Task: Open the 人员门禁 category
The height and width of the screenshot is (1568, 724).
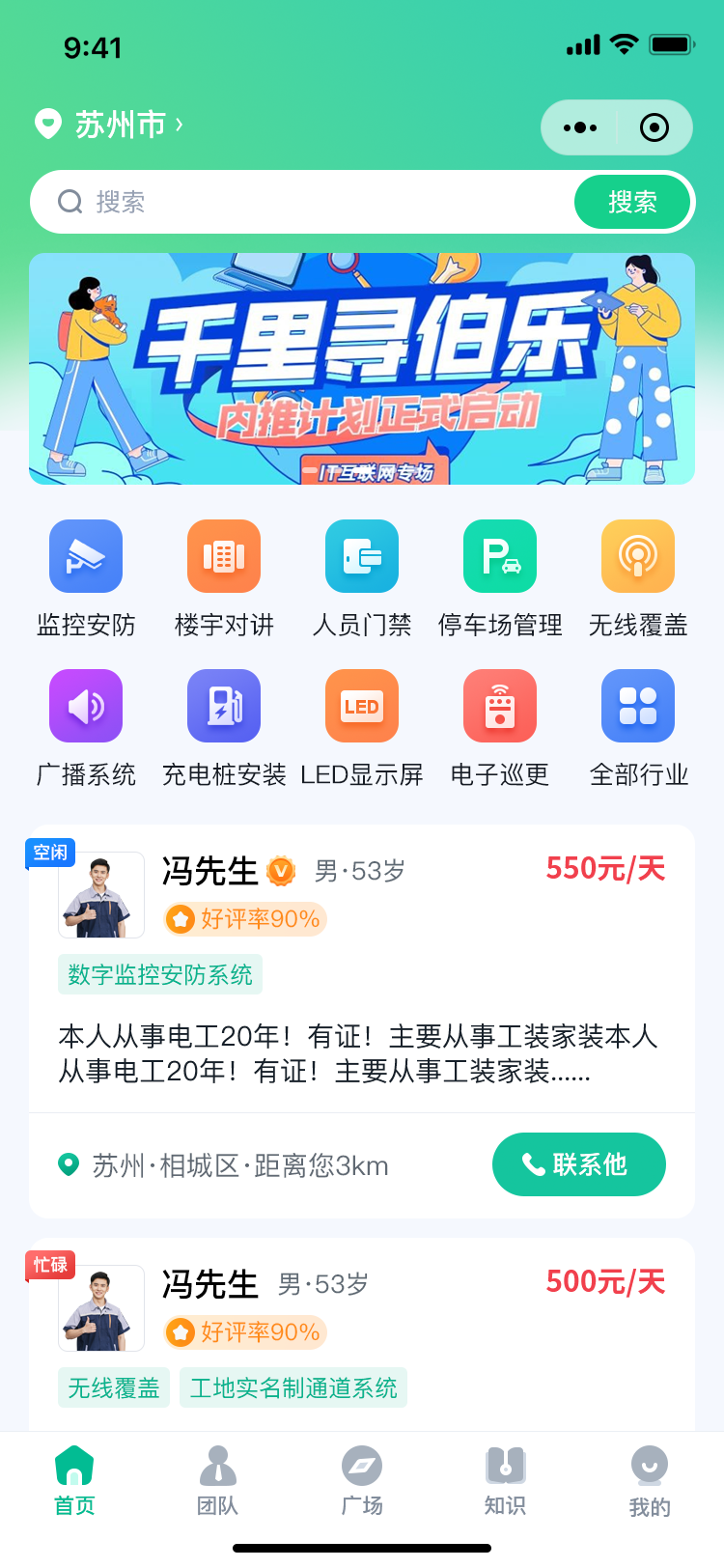Action: tap(362, 557)
